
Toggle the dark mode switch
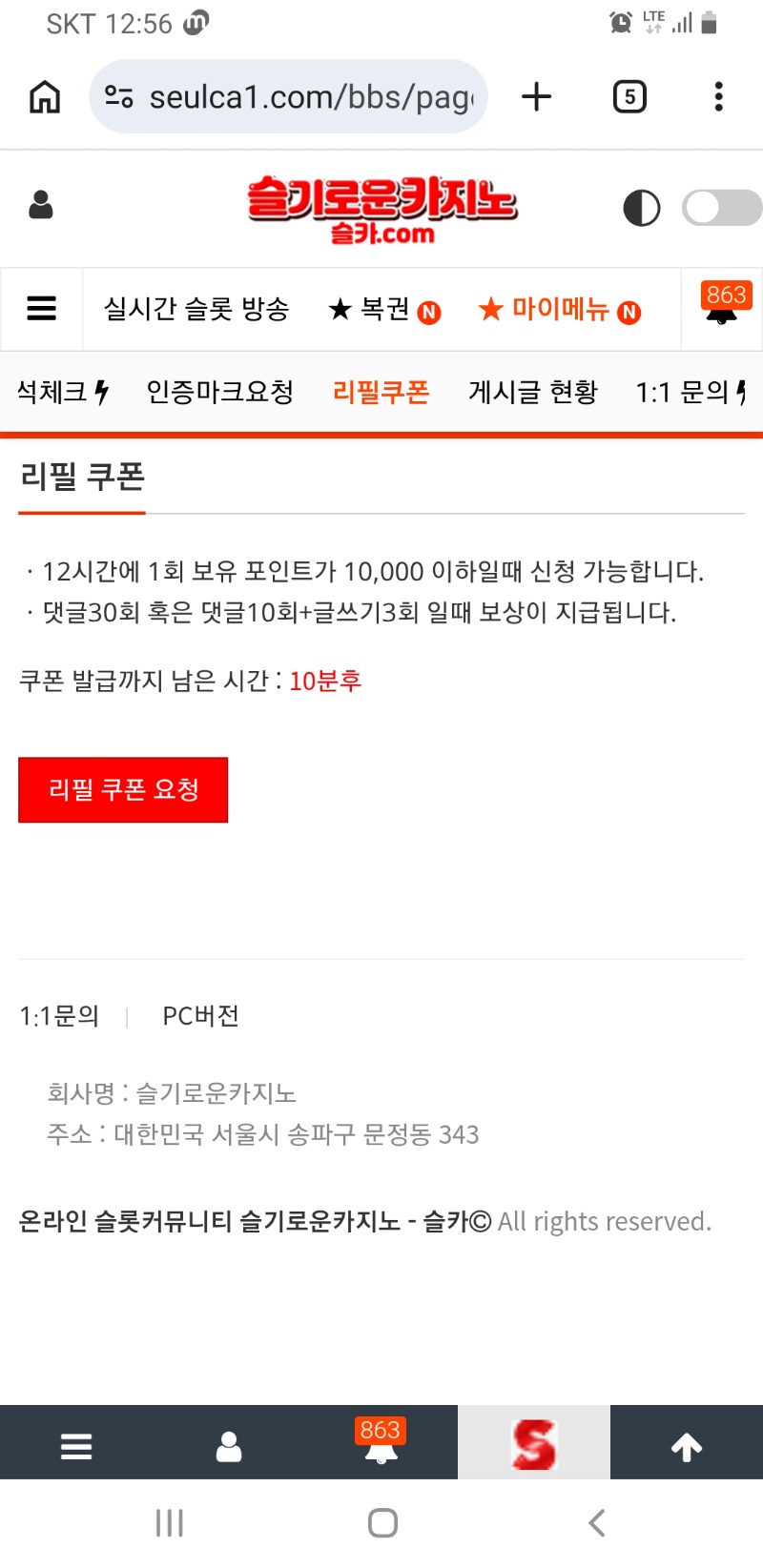(722, 207)
